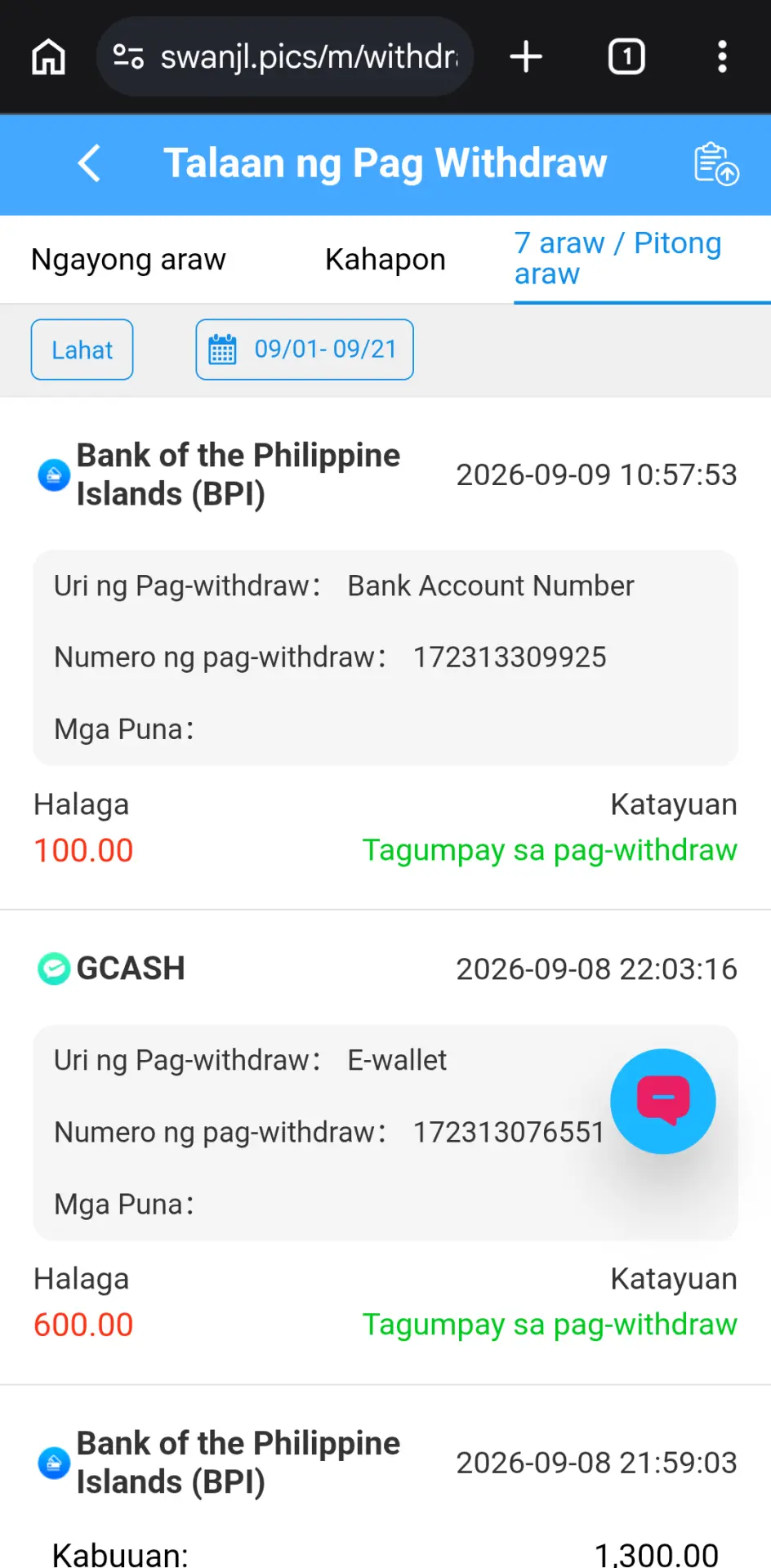771x1568 pixels.
Task: Switch to Ngayong araw tab
Action: click(128, 260)
